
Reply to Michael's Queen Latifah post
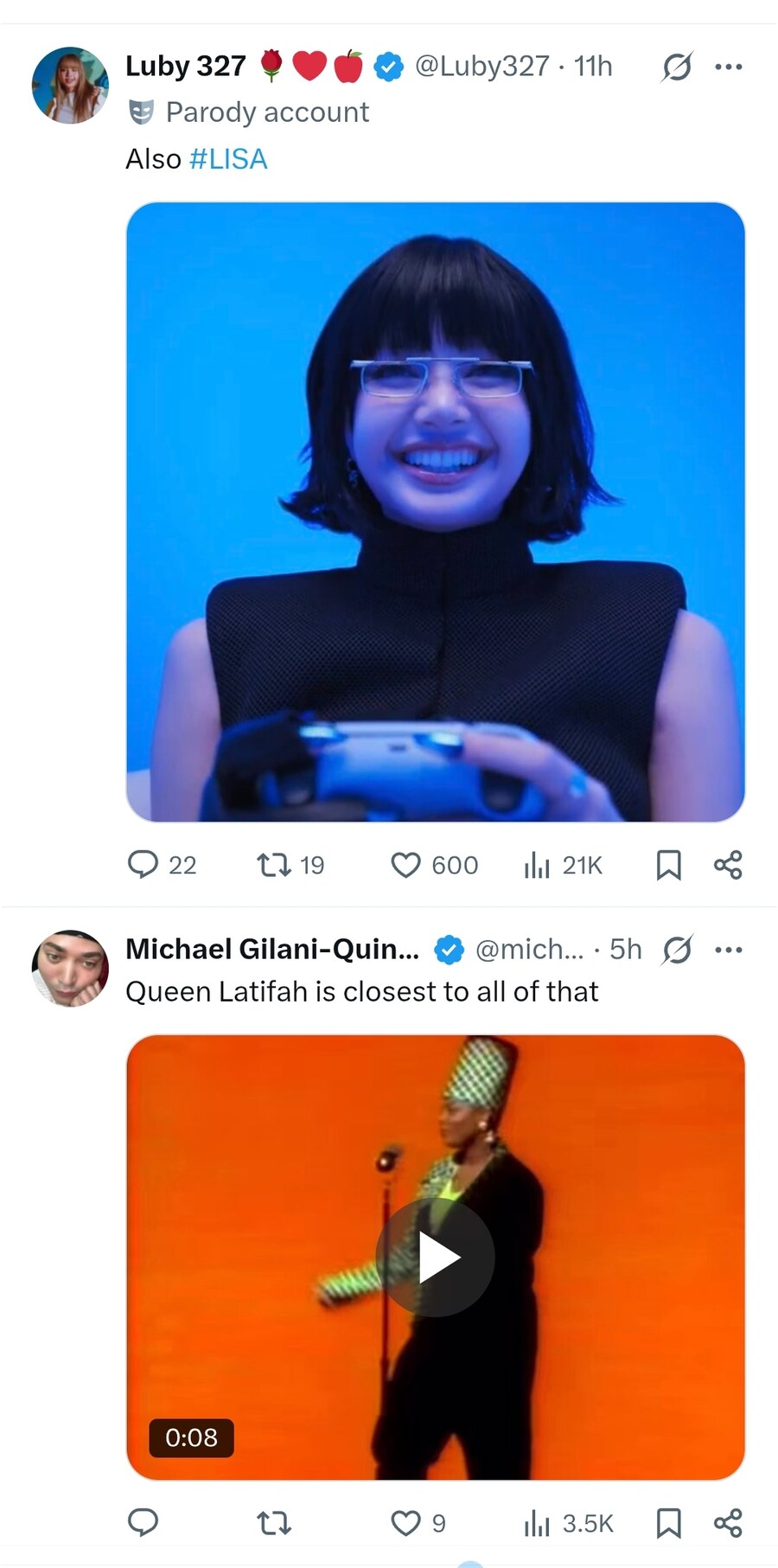143,1522
